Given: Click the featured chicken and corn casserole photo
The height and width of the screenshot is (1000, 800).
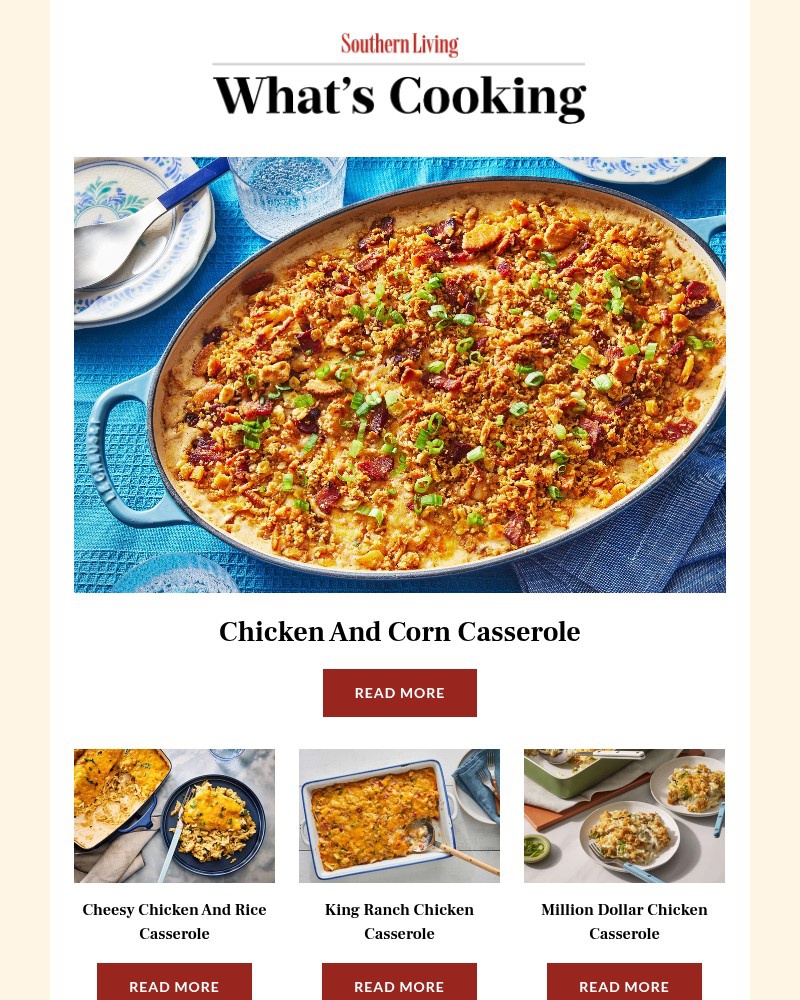Looking at the screenshot, I should [x=400, y=374].
